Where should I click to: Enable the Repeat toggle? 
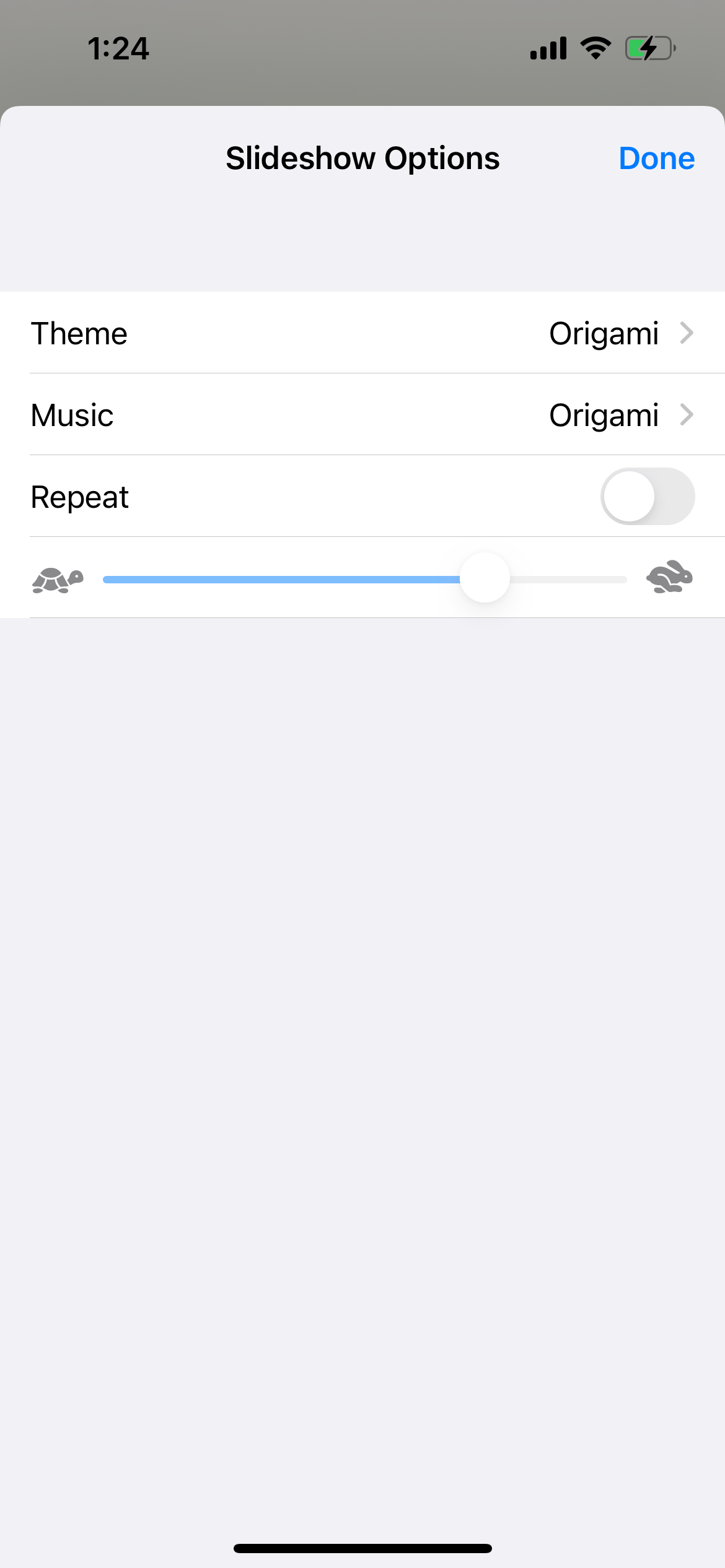[648, 496]
